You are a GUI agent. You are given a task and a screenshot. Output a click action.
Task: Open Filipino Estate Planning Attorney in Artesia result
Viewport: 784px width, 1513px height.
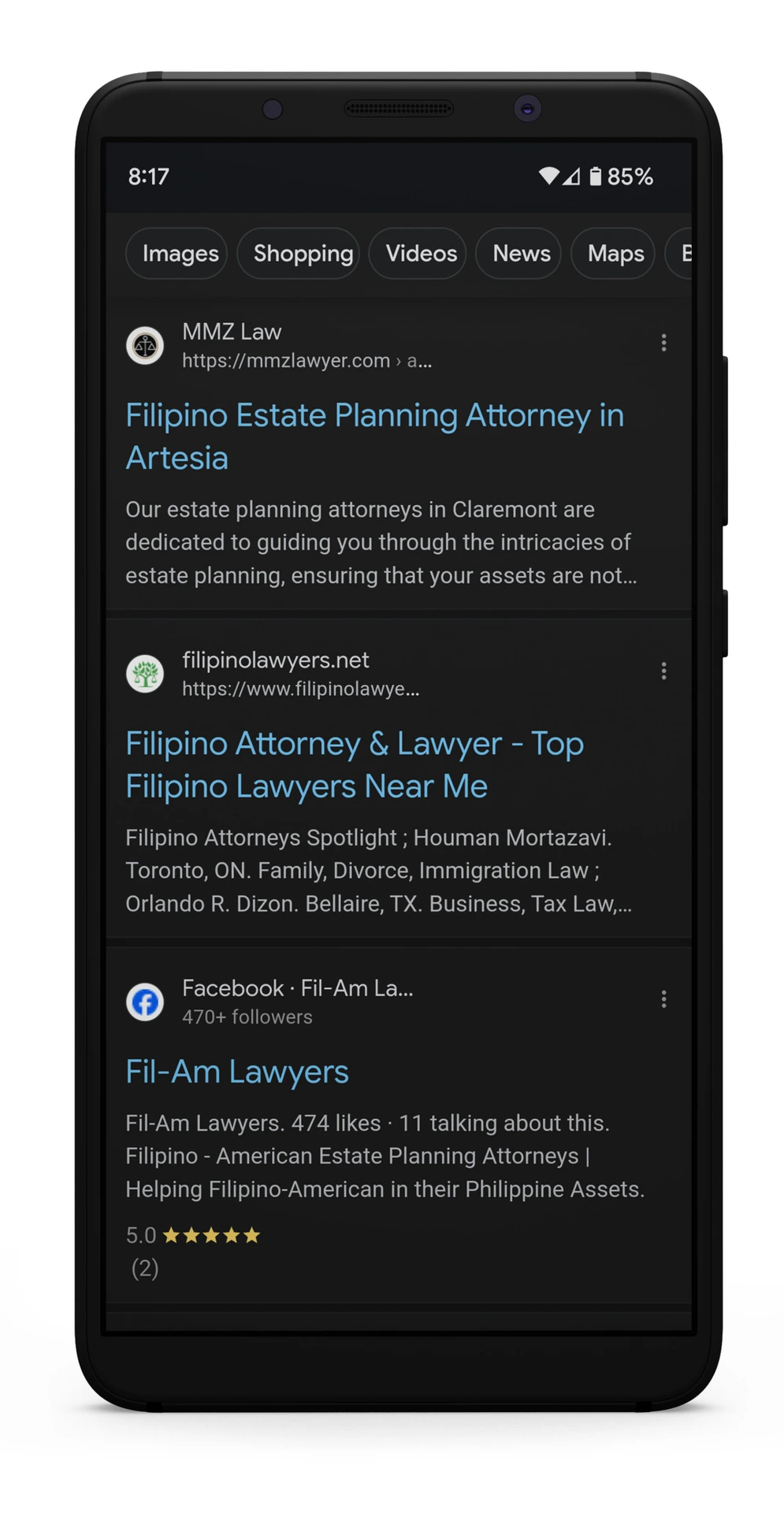[x=373, y=437]
